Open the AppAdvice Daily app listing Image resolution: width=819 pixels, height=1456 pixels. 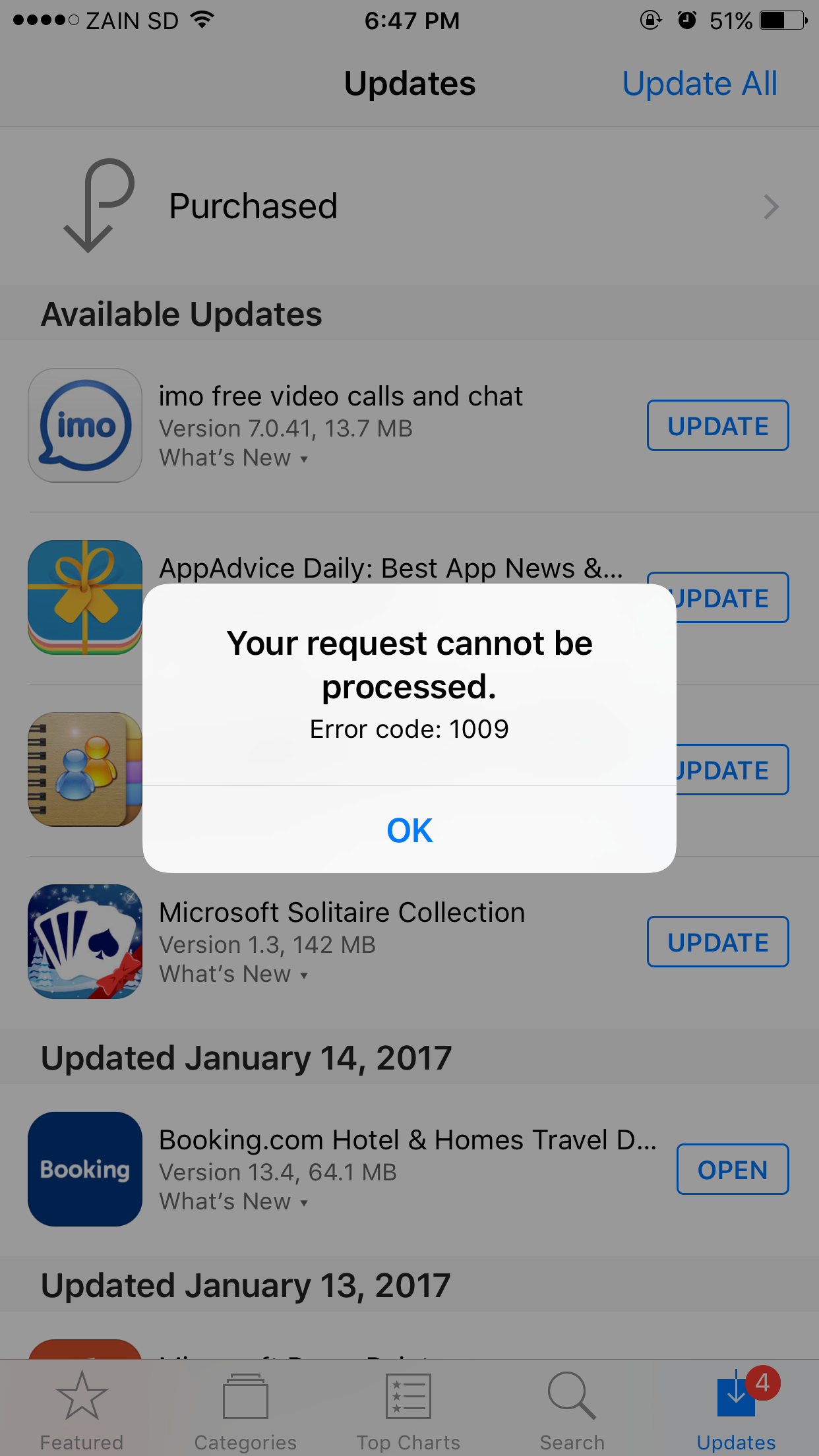391,568
